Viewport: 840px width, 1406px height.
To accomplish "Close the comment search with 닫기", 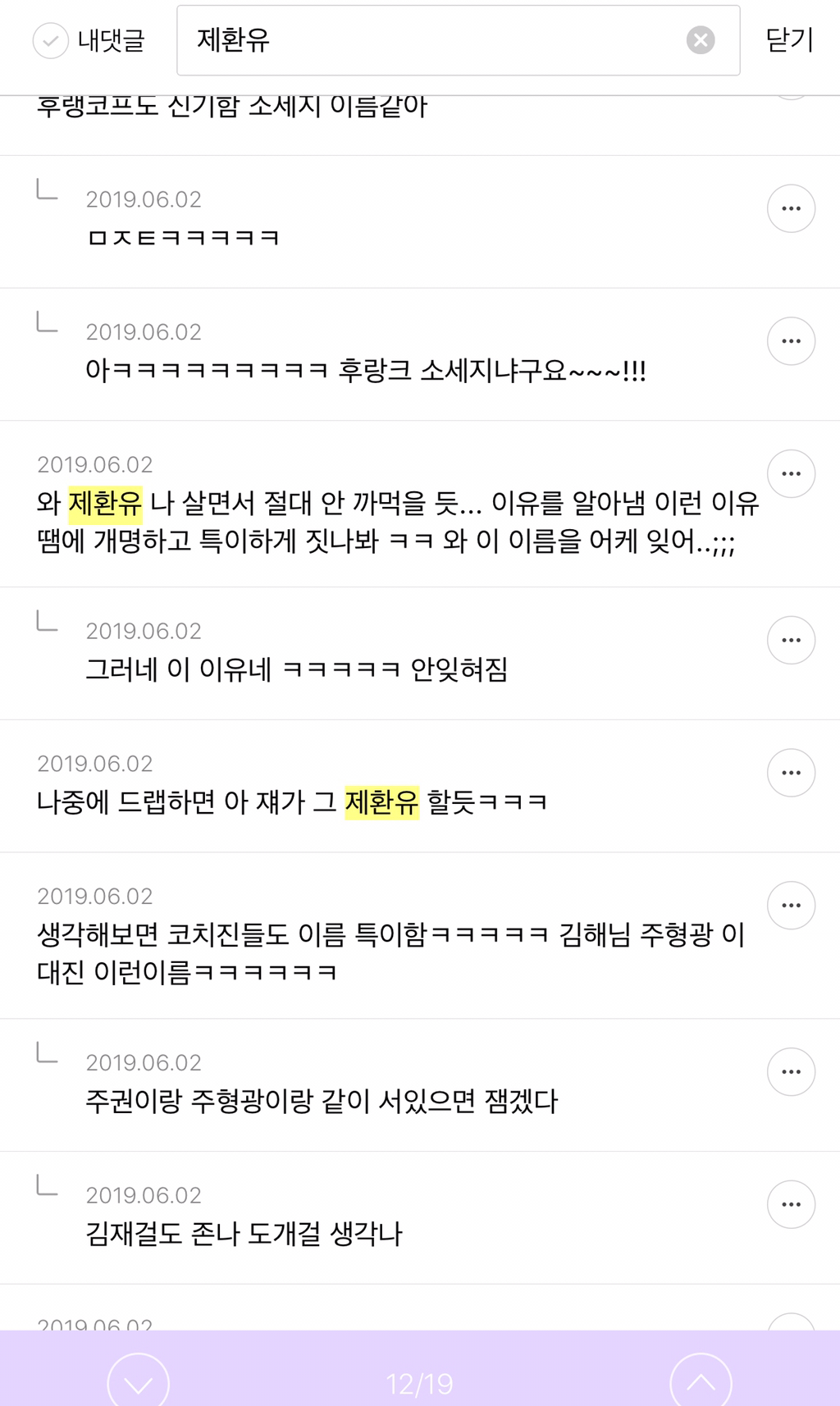I will 789,39.
